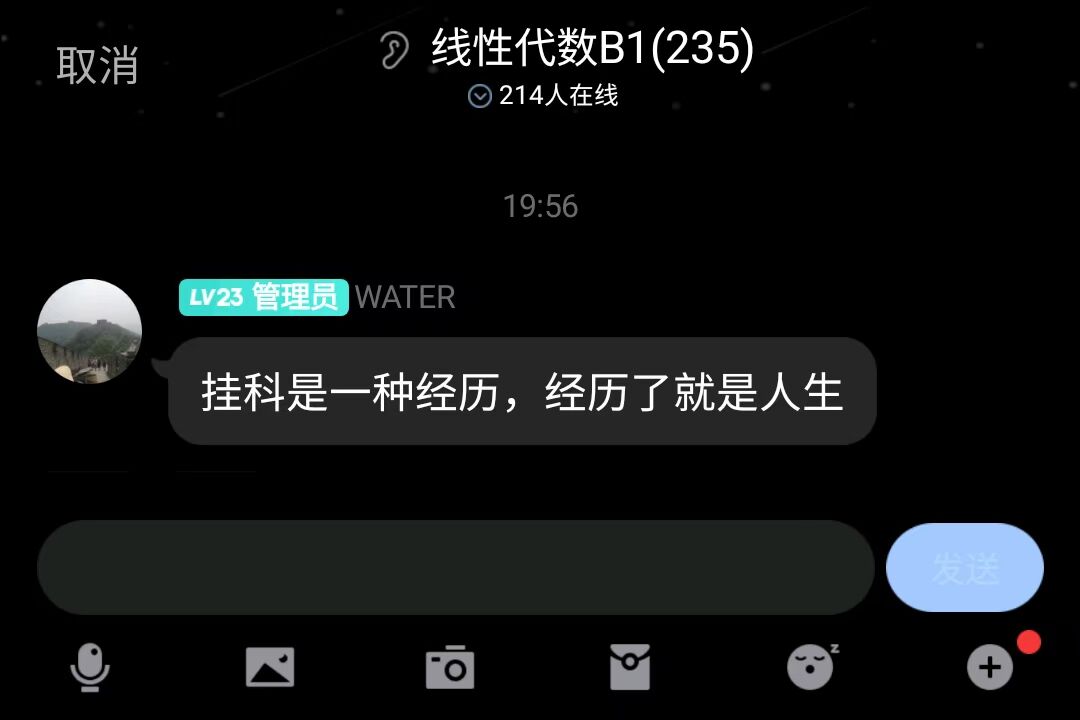1080x720 pixels.
Task: Tap 取消 to cancel
Action: tap(97, 66)
